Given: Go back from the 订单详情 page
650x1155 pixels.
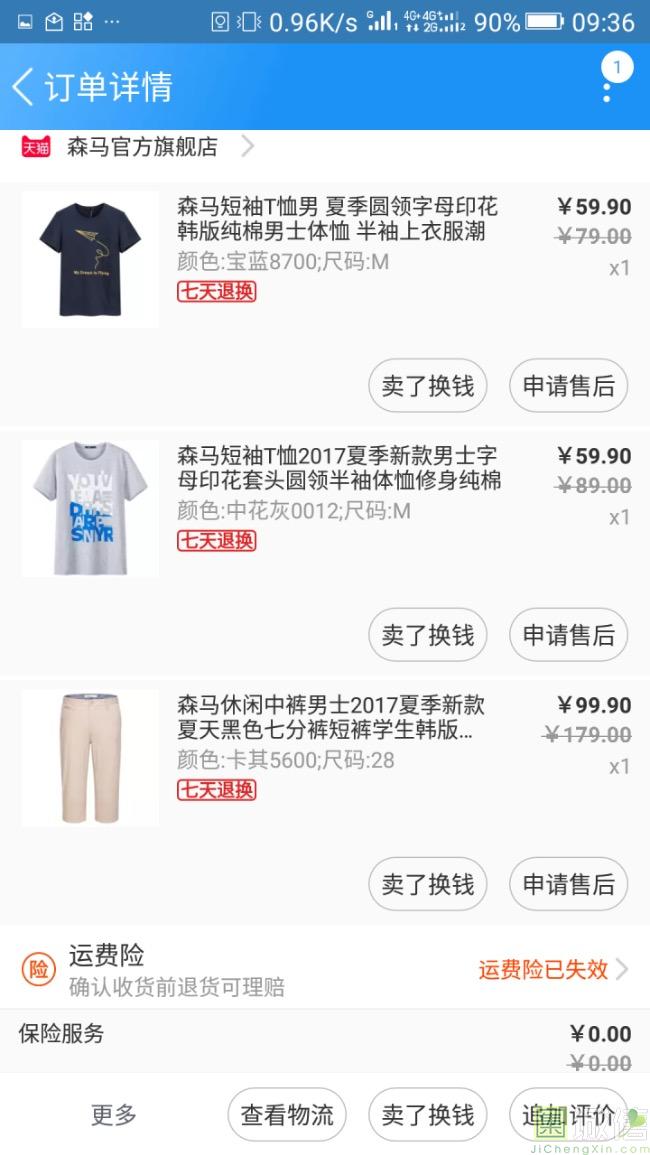Looking at the screenshot, I should click(24, 87).
